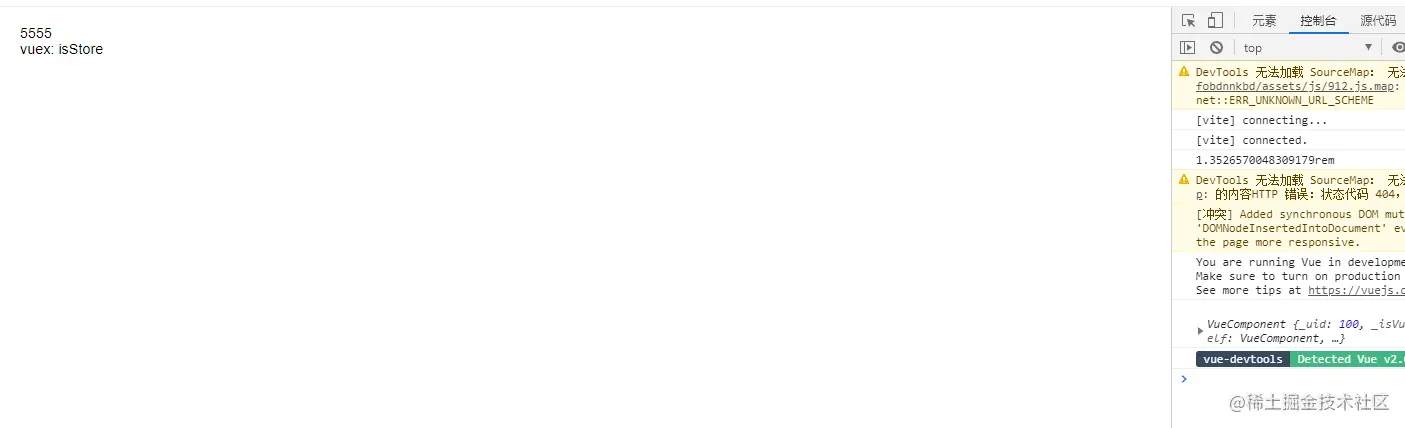Toggle the device toolbar icon
Screen dimensions: 1405x428
[x=1215, y=21]
